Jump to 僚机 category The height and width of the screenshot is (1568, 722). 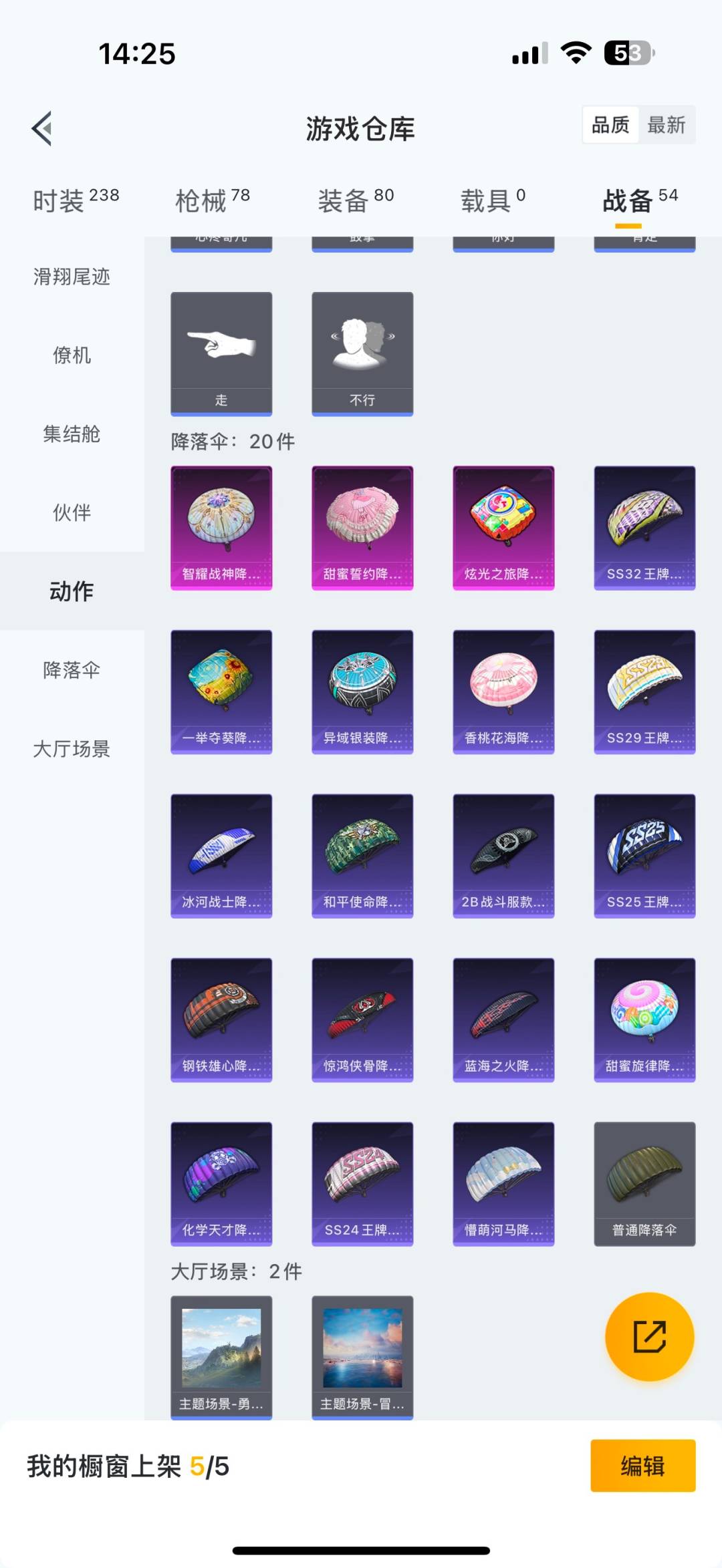click(x=72, y=355)
